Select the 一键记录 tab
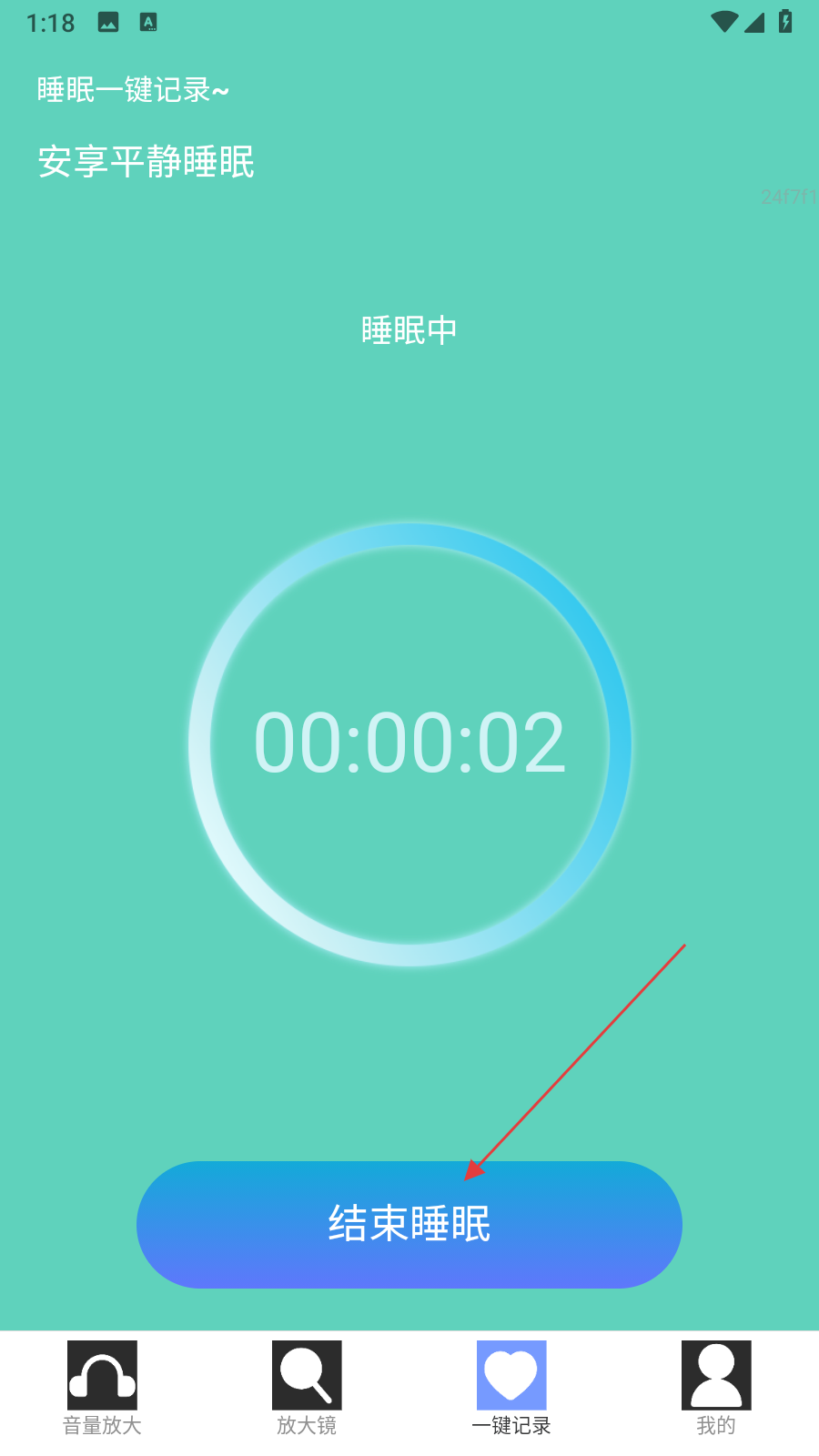 coord(511,1388)
